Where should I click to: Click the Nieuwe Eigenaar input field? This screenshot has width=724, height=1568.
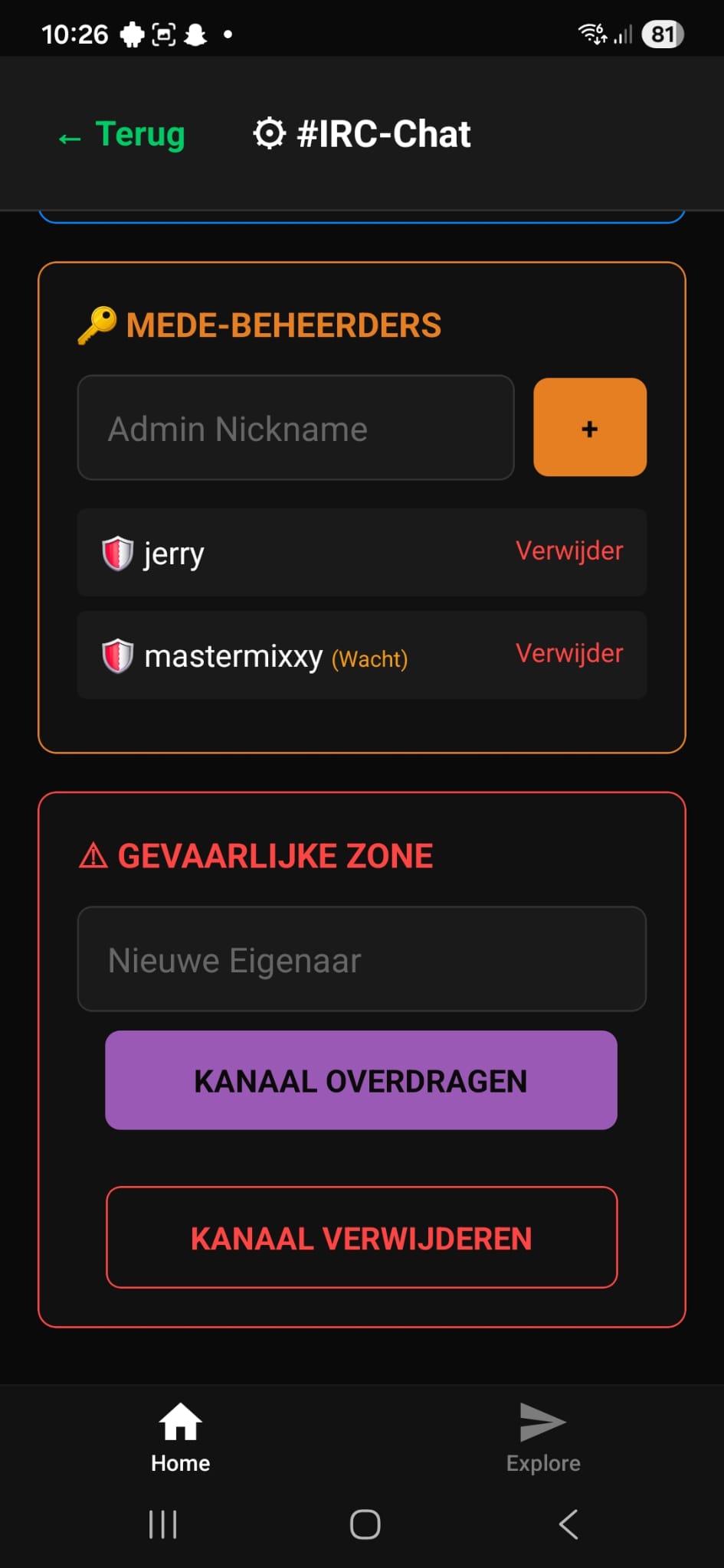coord(361,959)
